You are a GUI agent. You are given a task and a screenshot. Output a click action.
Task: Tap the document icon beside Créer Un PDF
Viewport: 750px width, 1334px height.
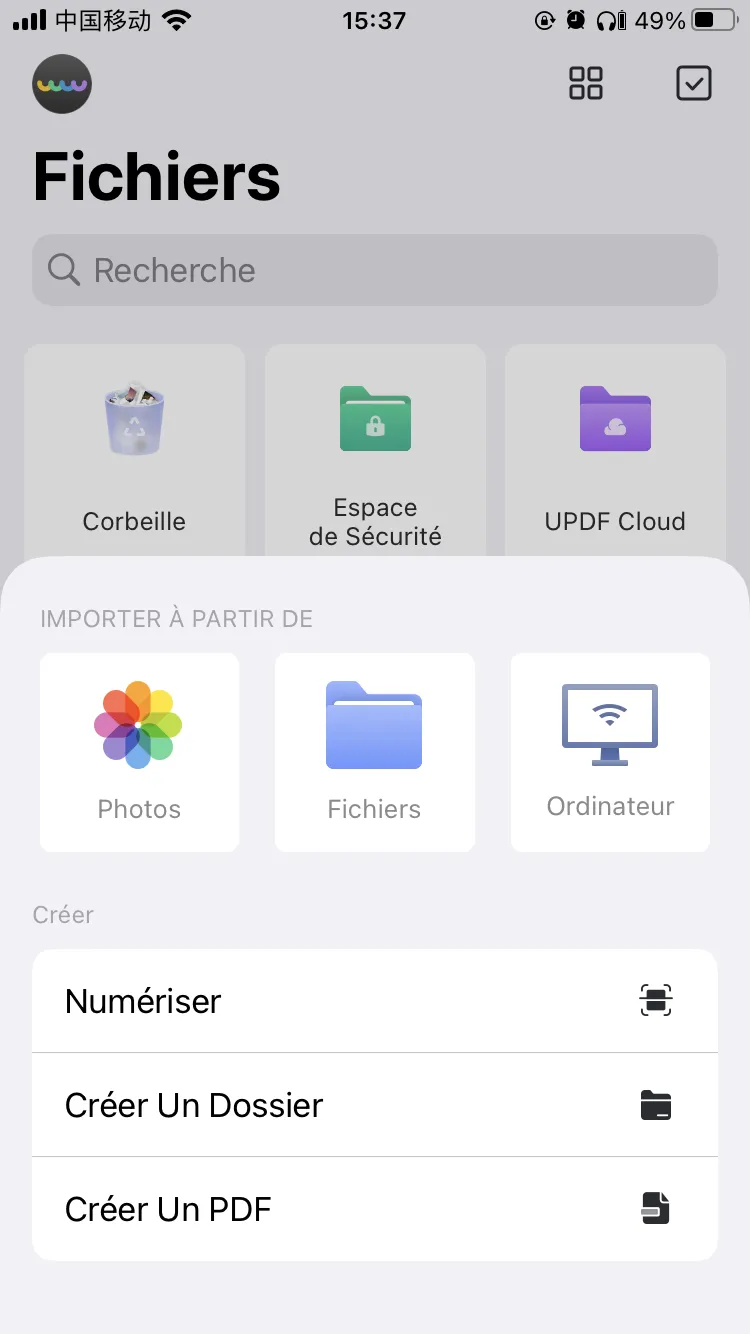coord(655,1209)
